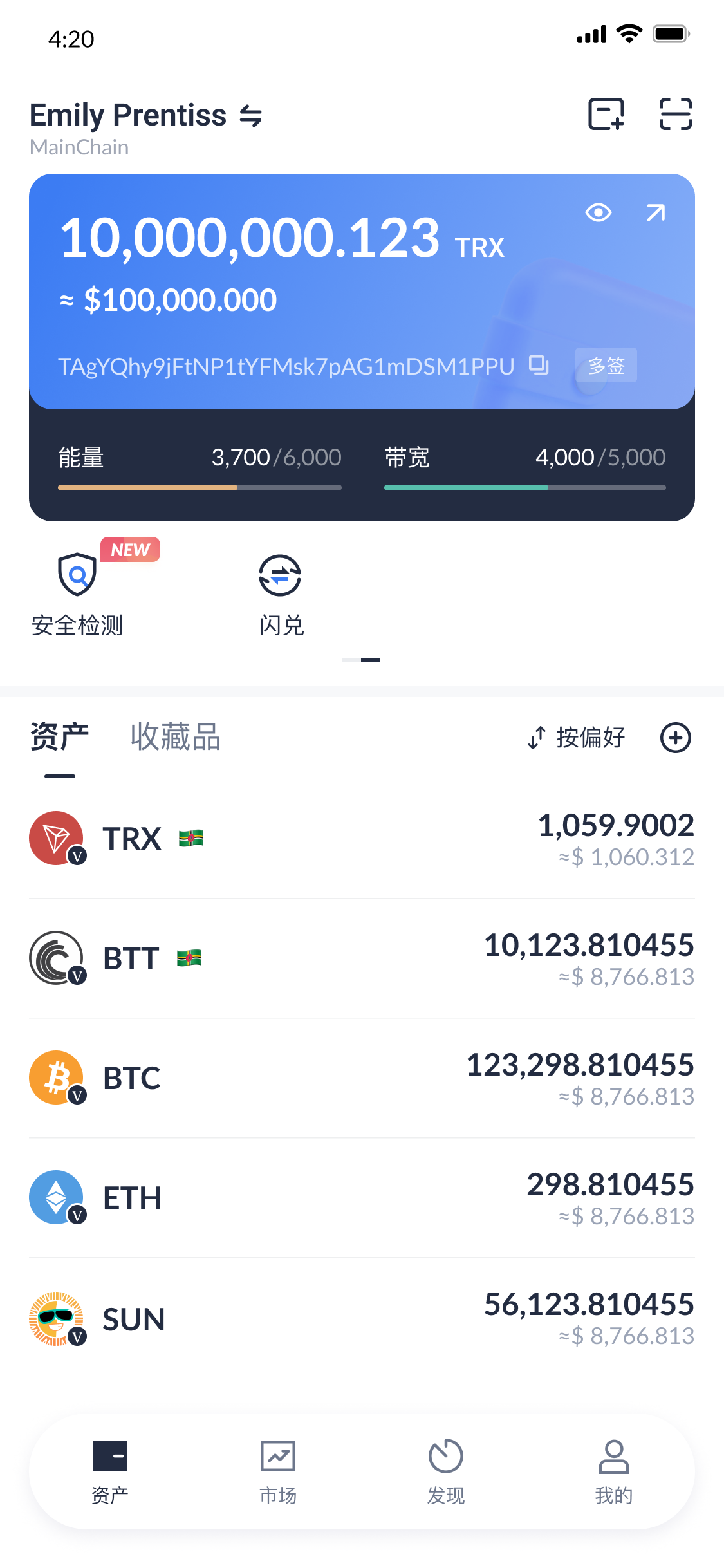Open the TRX asset row

click(362, 839)
